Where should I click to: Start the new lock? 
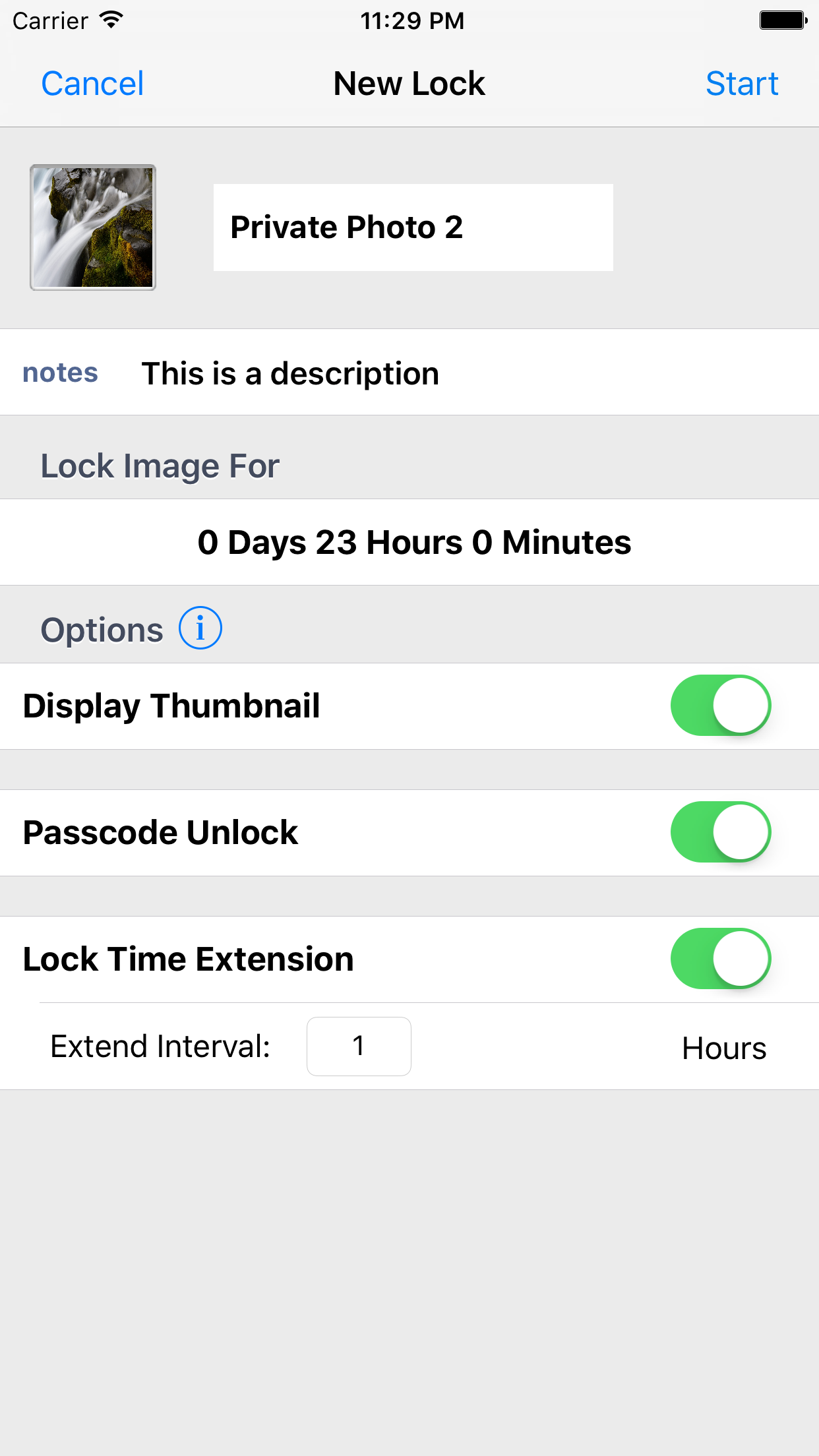click(x=742, y=83)
